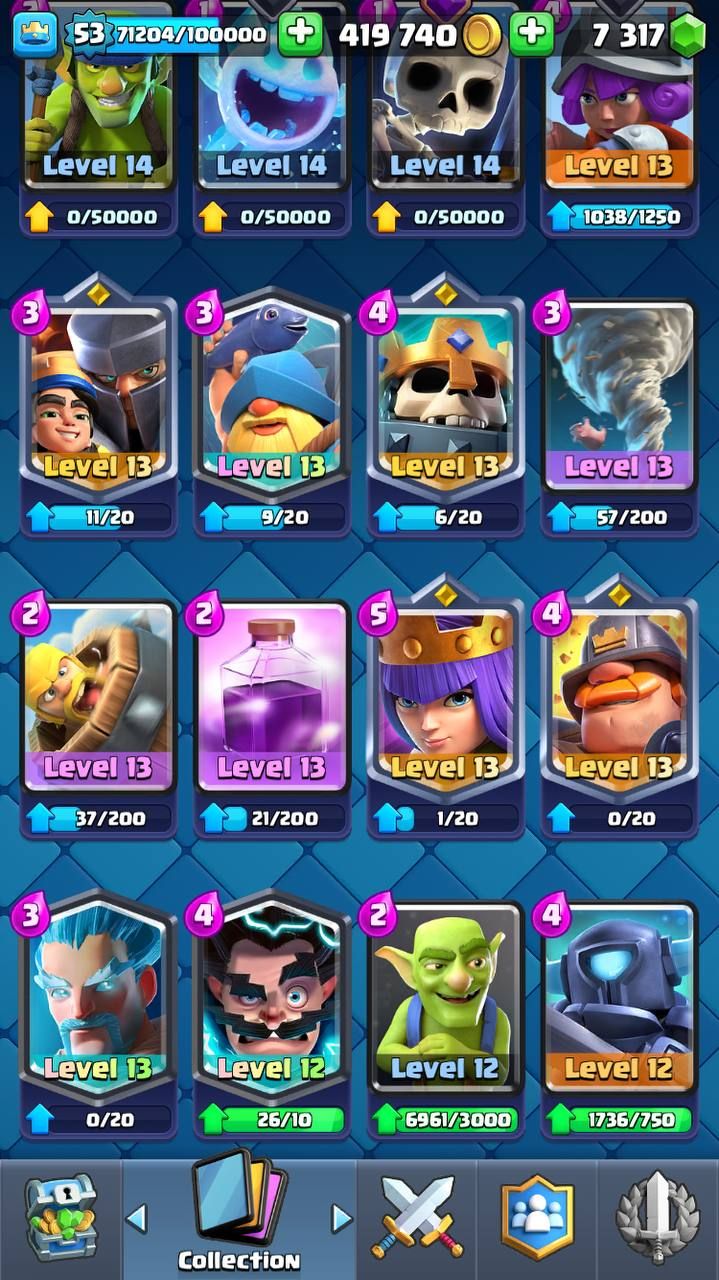Select the Tornado card
The height and width of the screenshot is (1280, 719).
tap(618, 395)
